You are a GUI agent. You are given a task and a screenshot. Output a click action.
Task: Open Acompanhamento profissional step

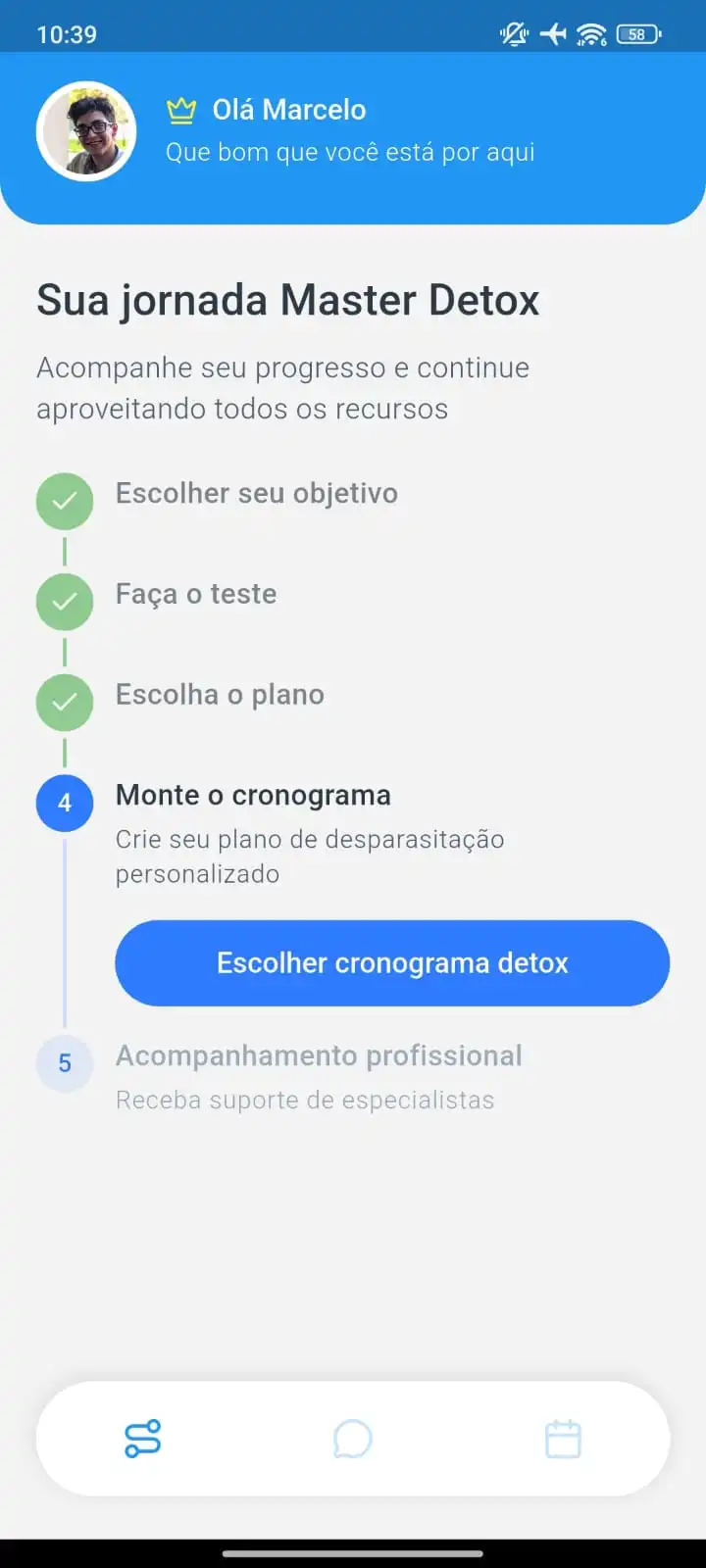click(x=319, y=1055)
